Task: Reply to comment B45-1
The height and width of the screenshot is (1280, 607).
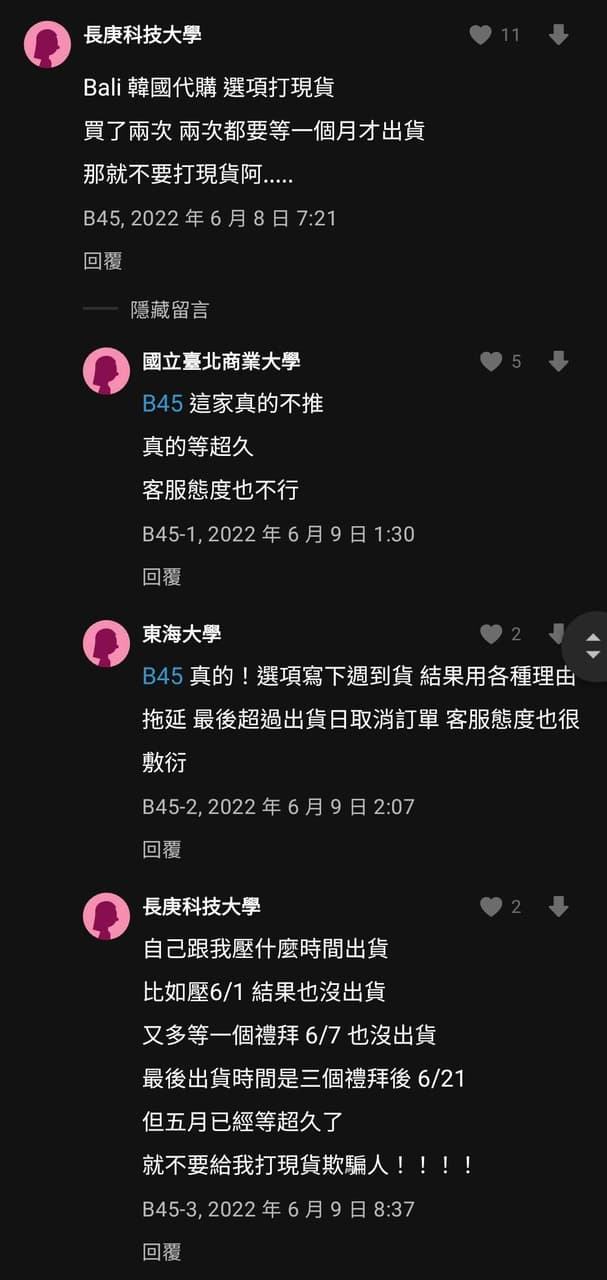Action: pyautogui.click(x=162, y=577)
